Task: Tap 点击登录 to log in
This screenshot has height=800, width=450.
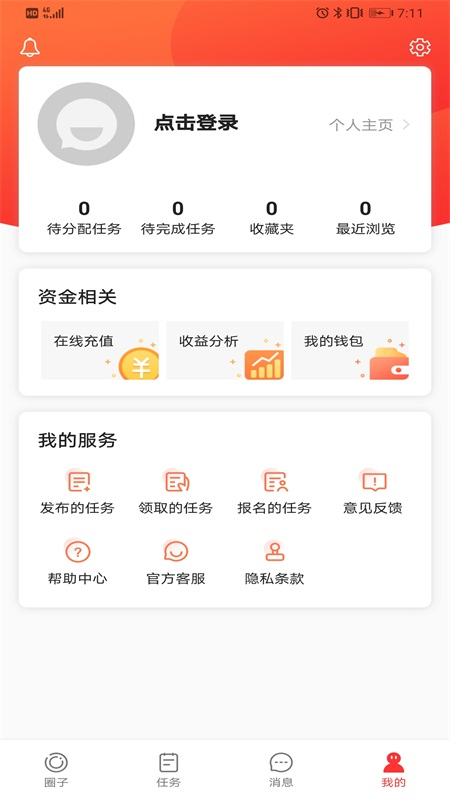Action: (196, 123)
